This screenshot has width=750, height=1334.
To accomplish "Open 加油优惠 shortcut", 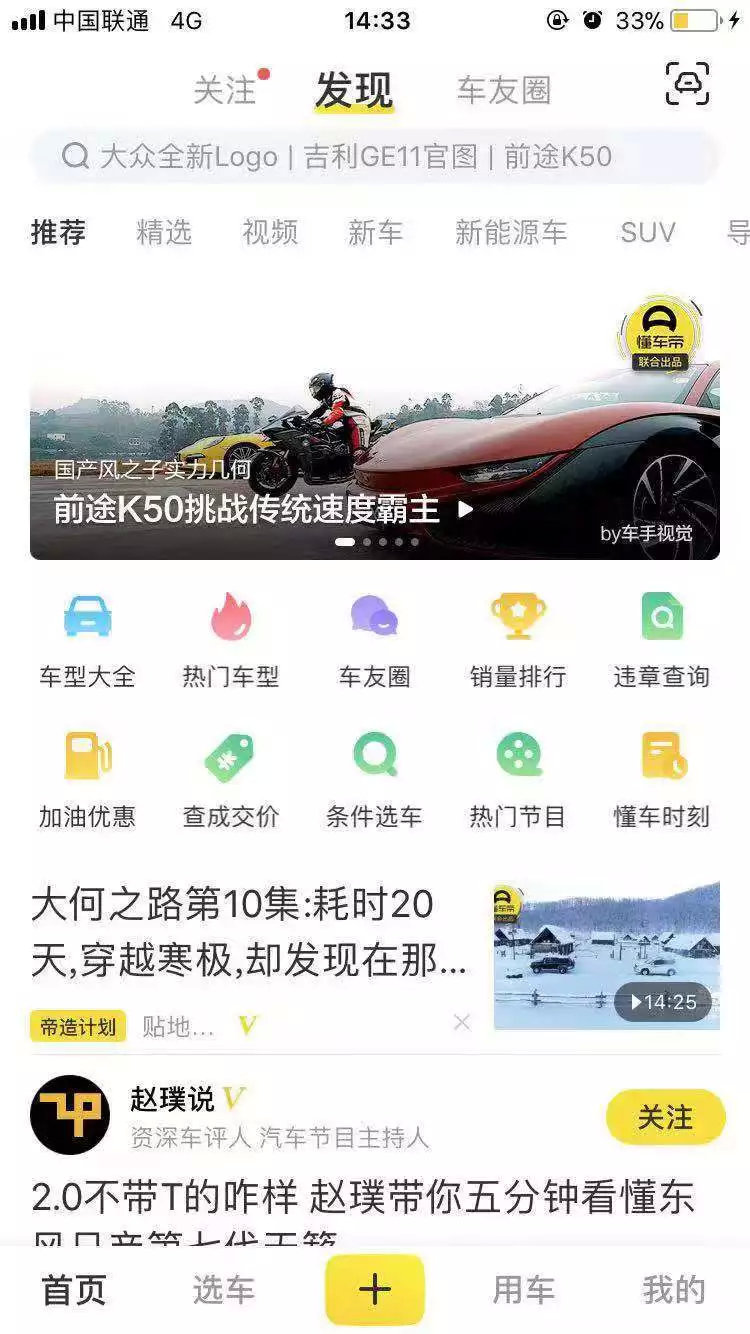I will [87, 780].
